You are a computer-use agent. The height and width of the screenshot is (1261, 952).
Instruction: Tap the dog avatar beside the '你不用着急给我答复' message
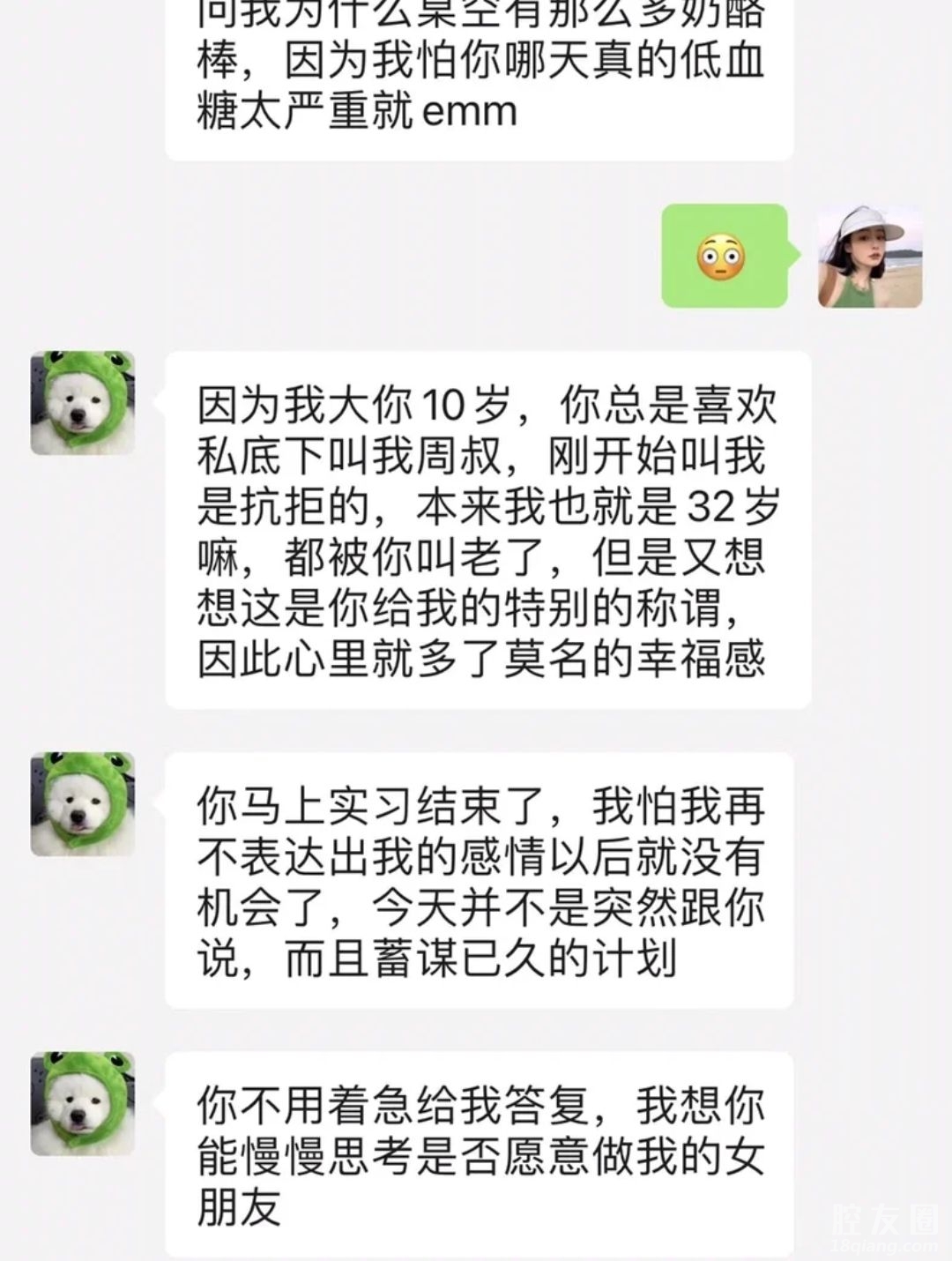(x=83, y=1103)
